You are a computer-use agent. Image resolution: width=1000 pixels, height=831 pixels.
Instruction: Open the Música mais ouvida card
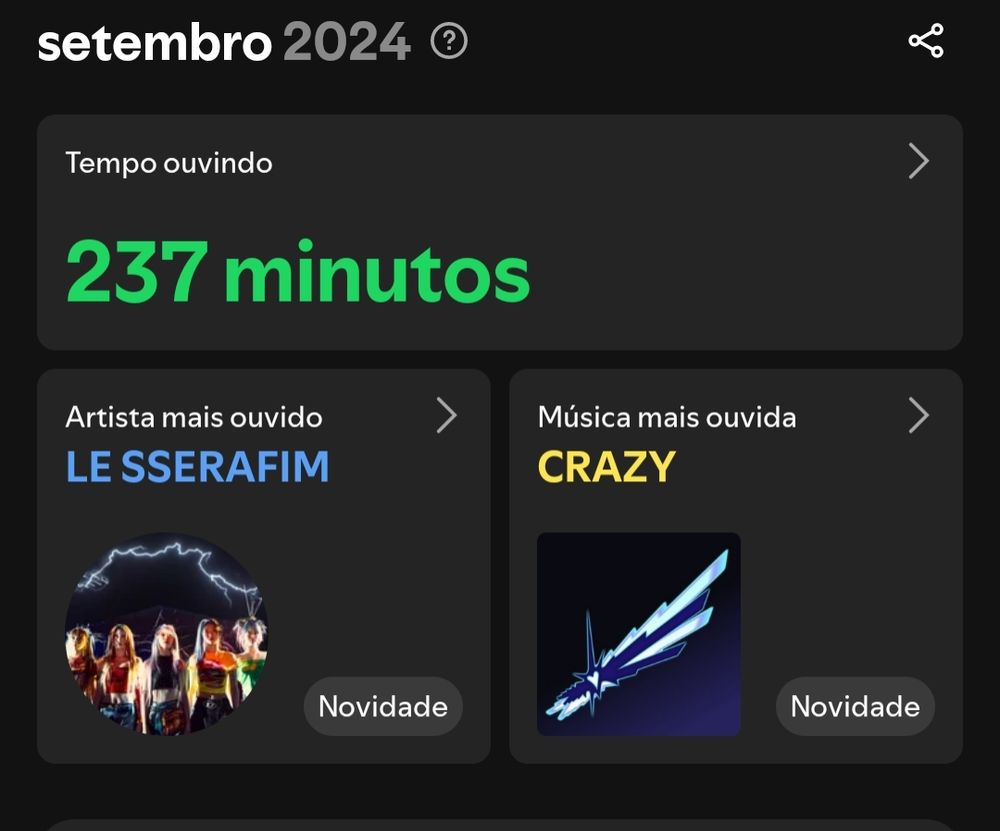(x=736, y=566)
